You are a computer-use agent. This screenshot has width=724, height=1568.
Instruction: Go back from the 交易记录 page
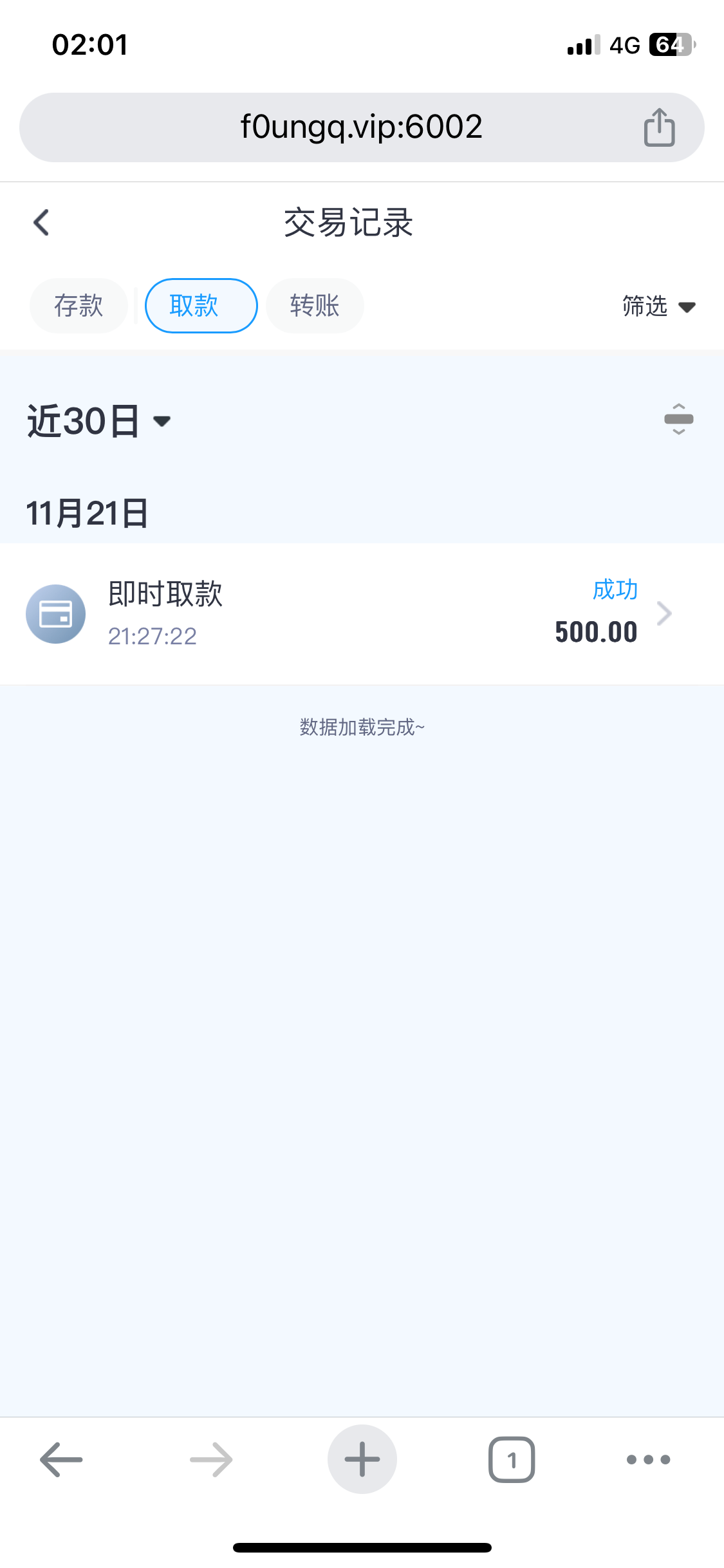click(x=41, y=223)
